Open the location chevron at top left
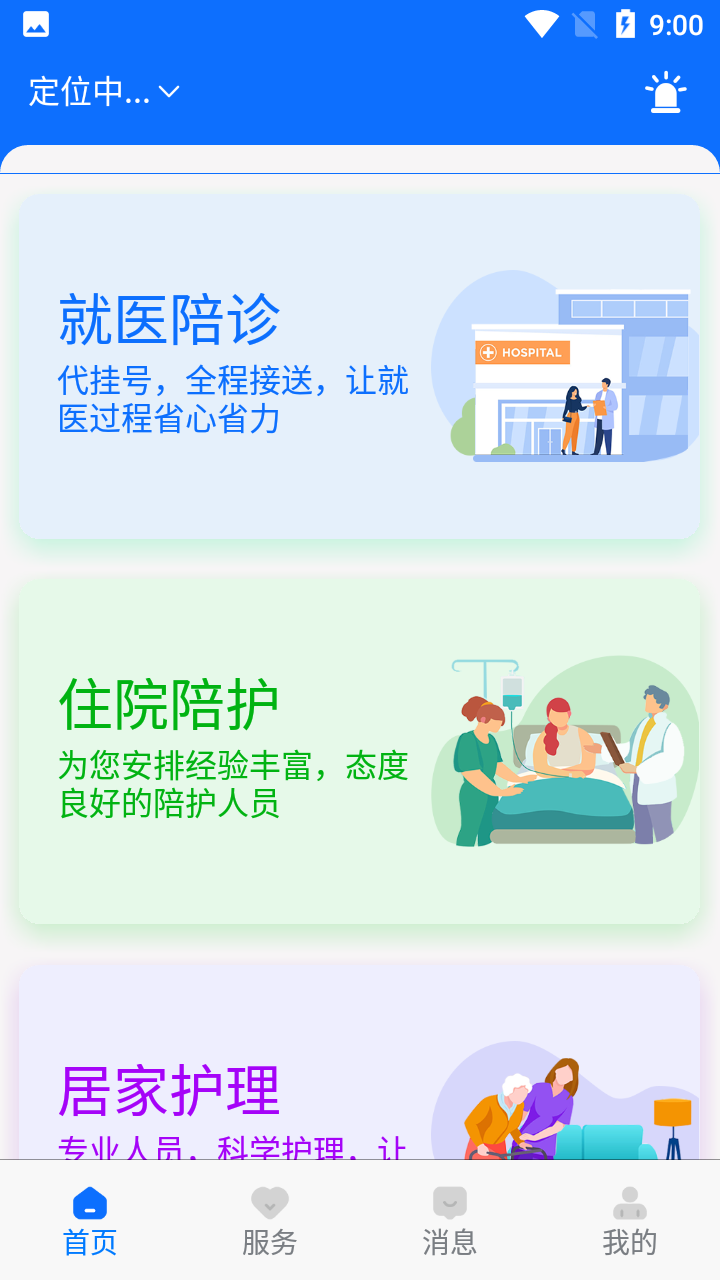The width and height of the screenshot is (720, 1280). (168, 93)
